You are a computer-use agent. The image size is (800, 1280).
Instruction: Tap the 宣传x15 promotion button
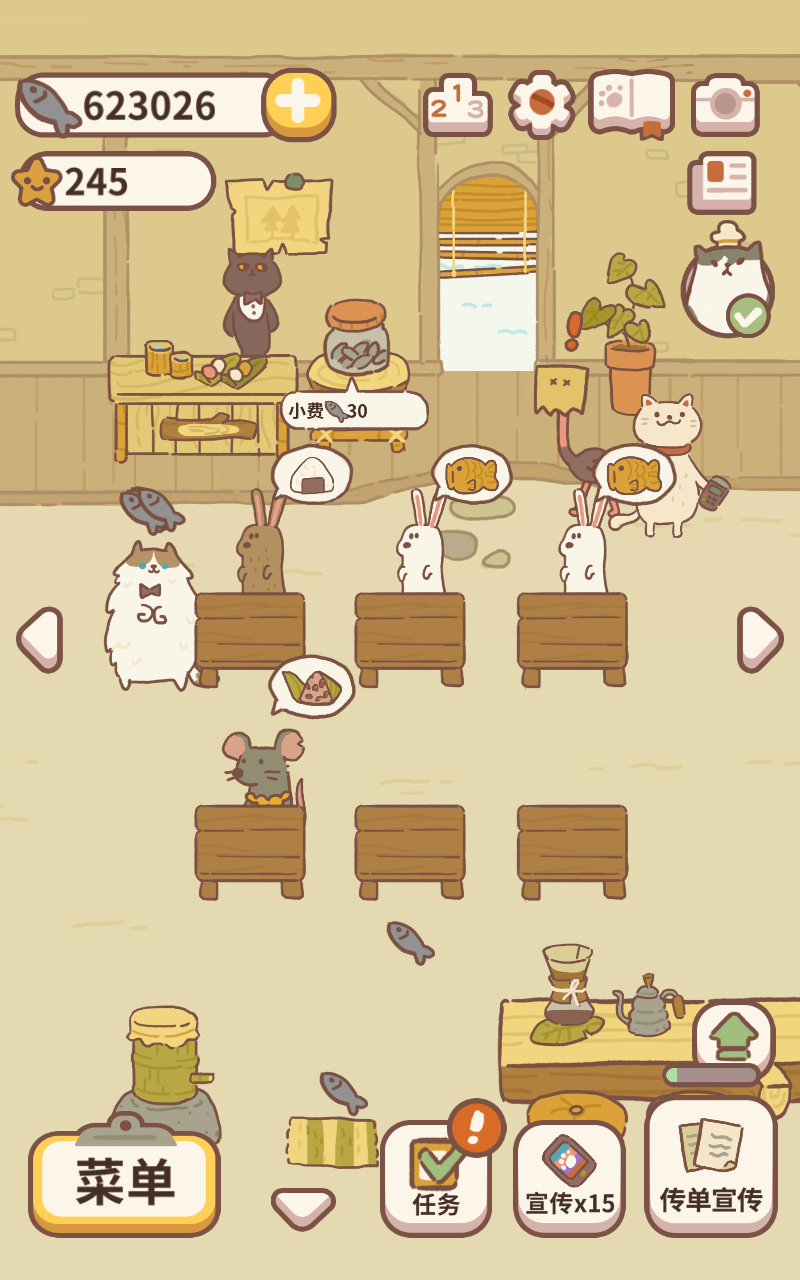tap(569, 1180)
